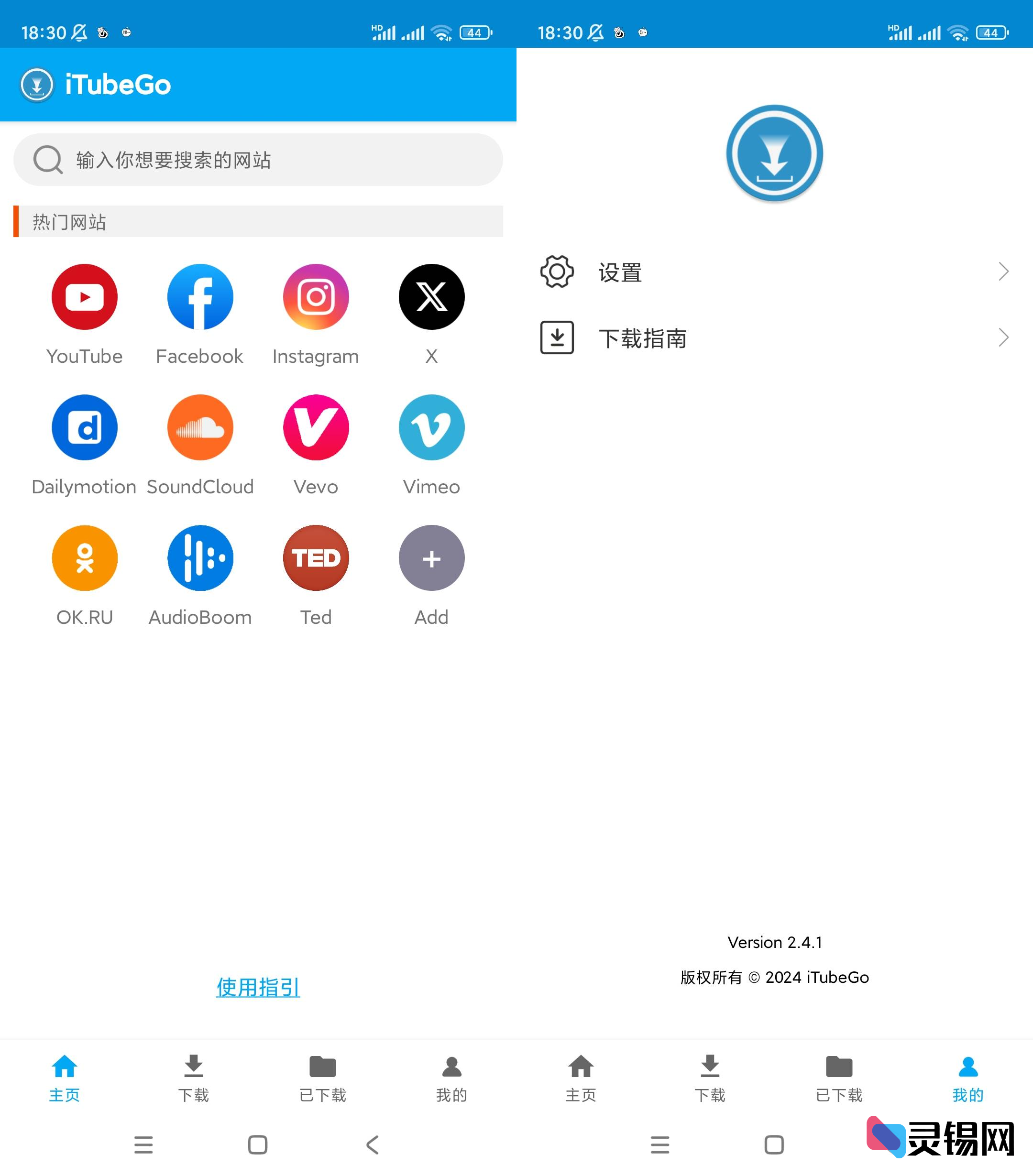The height and width of the screenshot is (1176, 1033).
Task: Open Dailymotion from popular sites
Action: [84, 427]
